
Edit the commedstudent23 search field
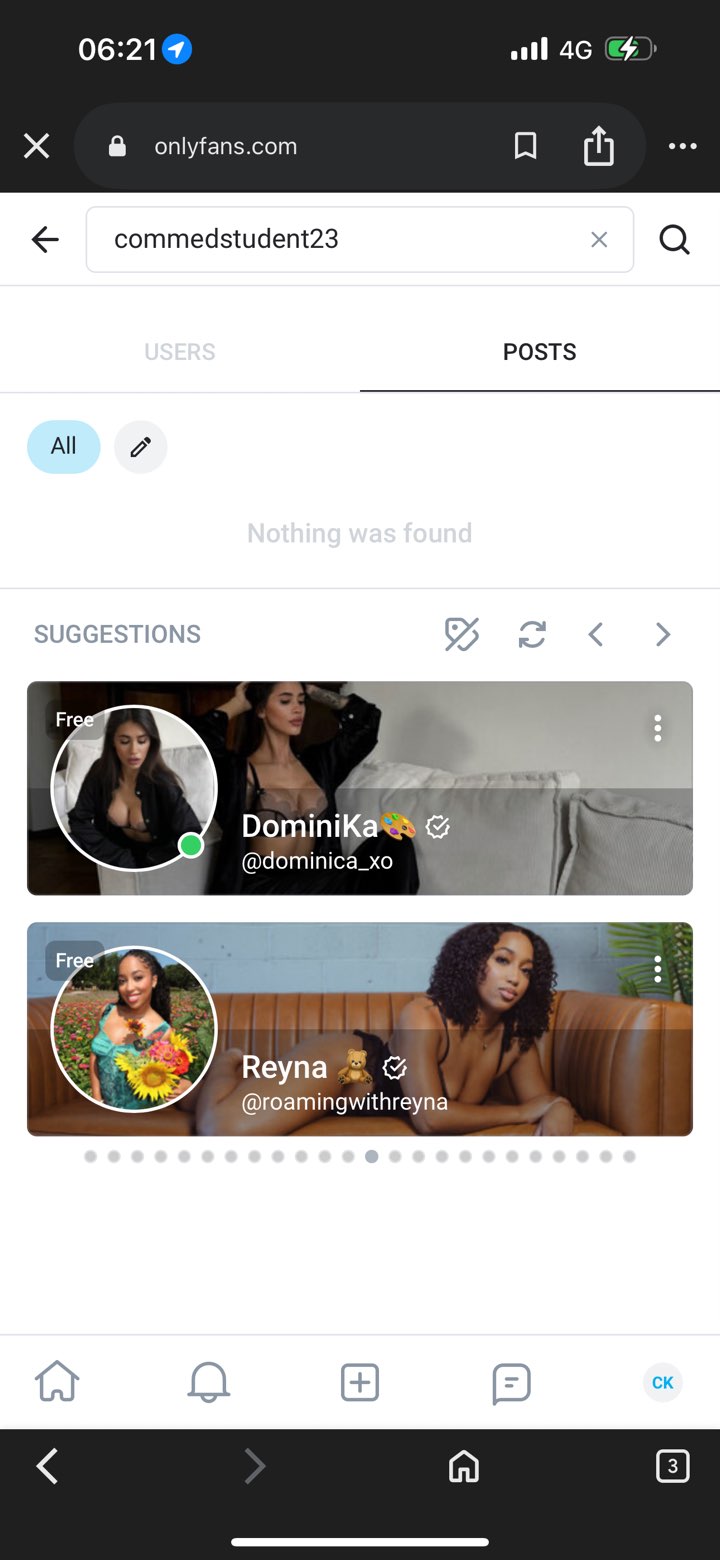[340, 240]
